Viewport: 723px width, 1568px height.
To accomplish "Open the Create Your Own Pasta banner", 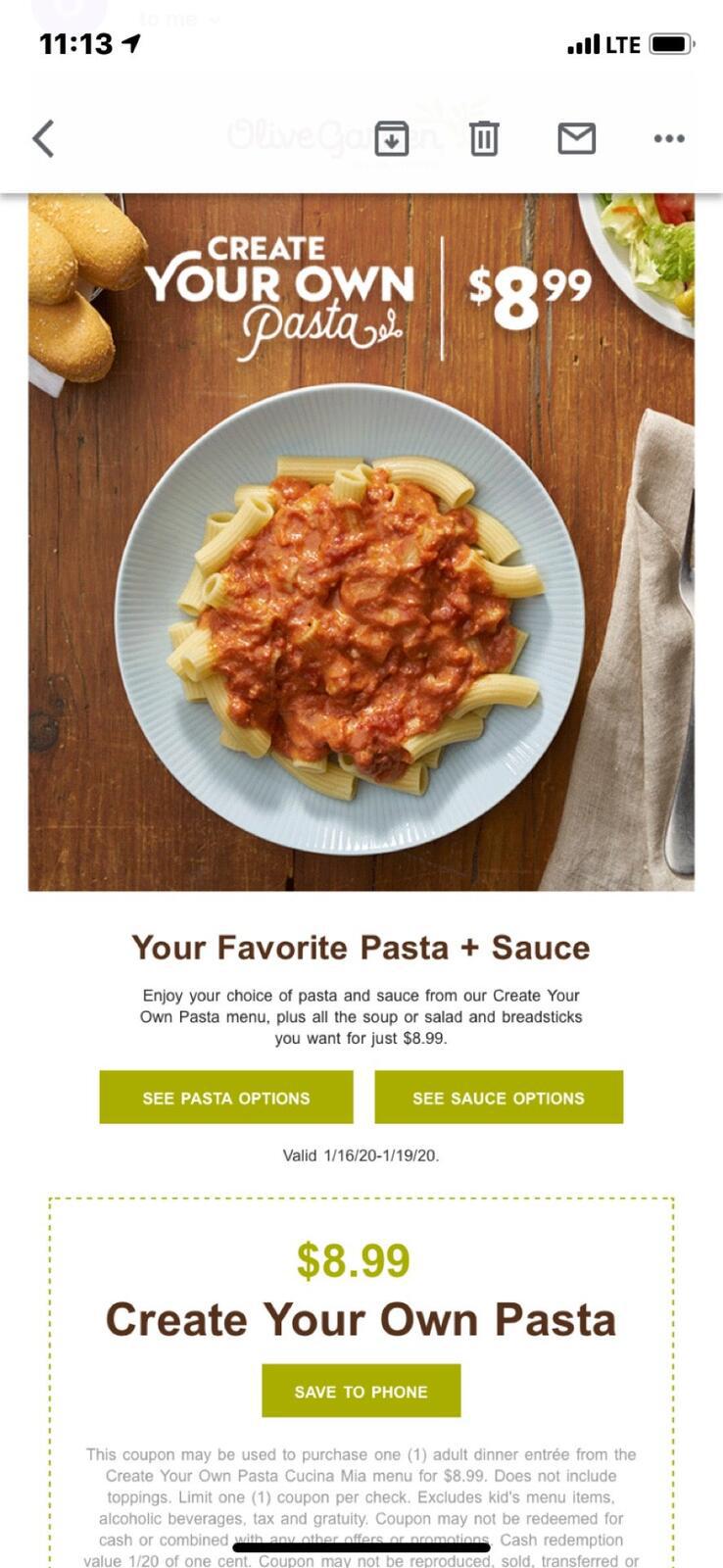I will [361, 541].
